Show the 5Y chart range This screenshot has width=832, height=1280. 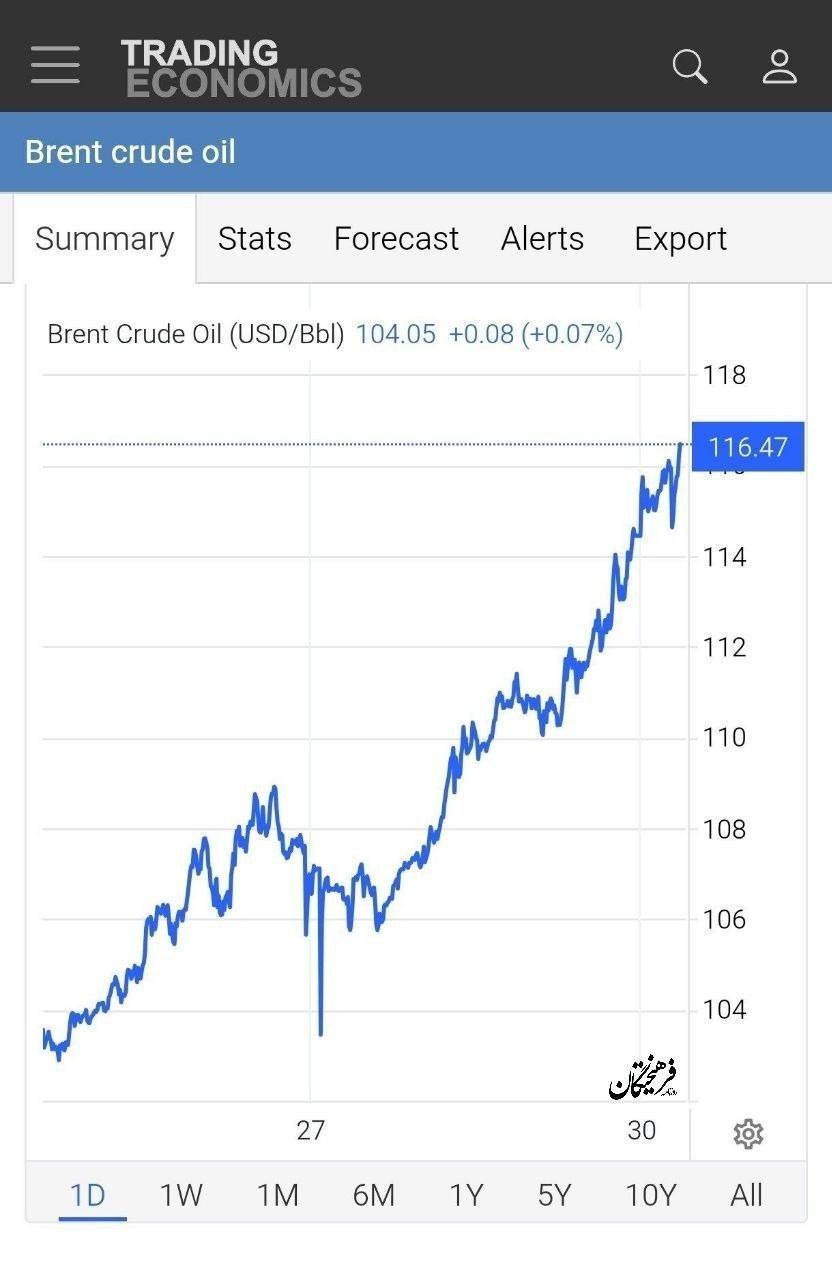(554, 1195)
